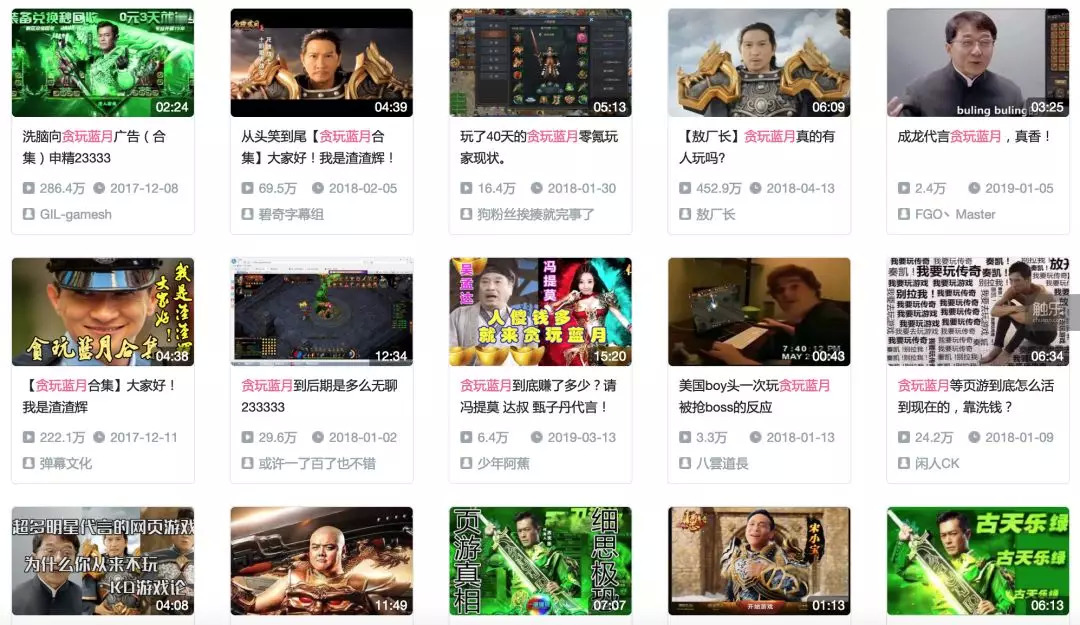
Task: Play the 222.1万 views【贪玩蓝月合集】video
Action: point(102,311)
